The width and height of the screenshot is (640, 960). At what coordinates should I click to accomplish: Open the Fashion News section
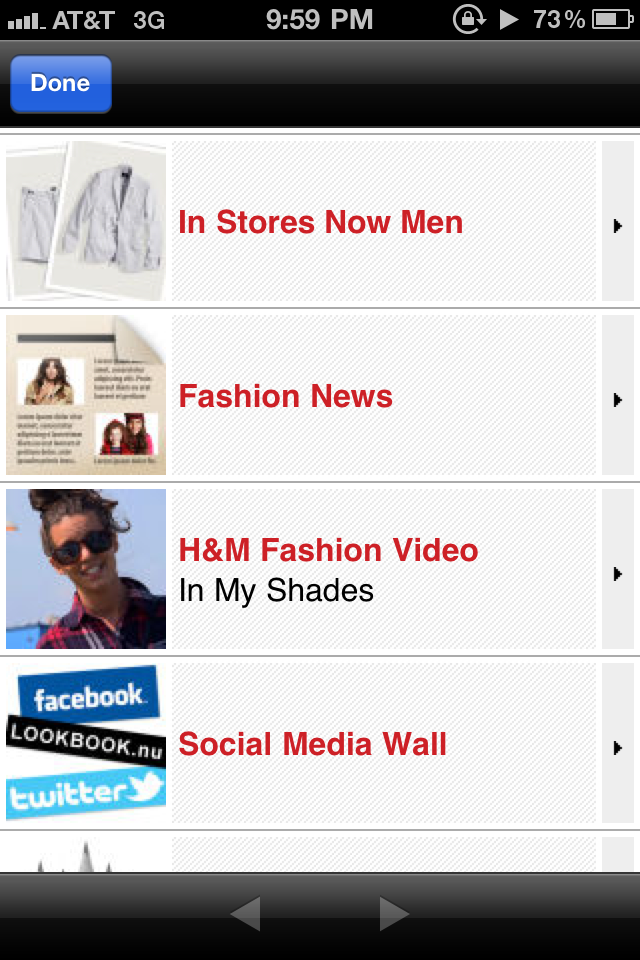[320, 395]
